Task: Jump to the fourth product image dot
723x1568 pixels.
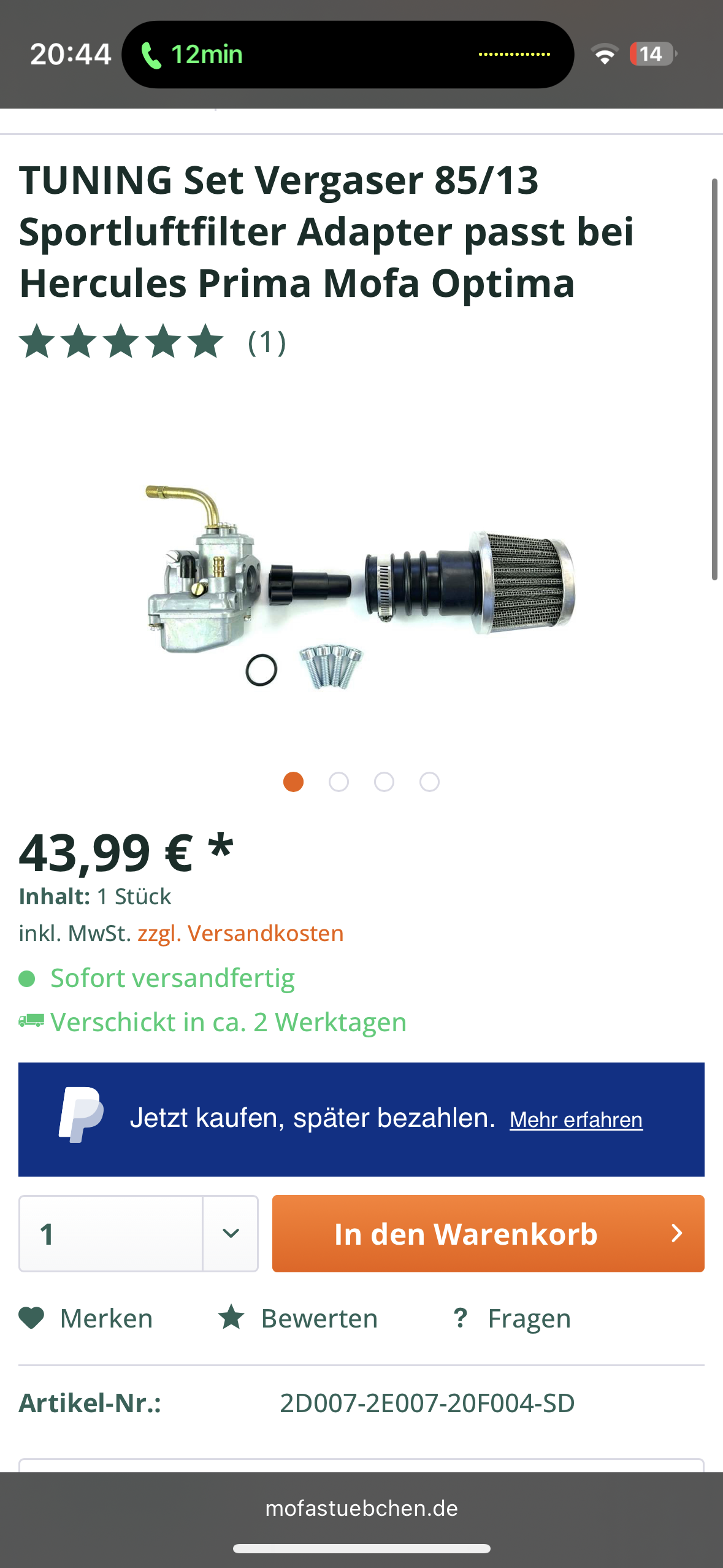Action: (x=429, y=782)
